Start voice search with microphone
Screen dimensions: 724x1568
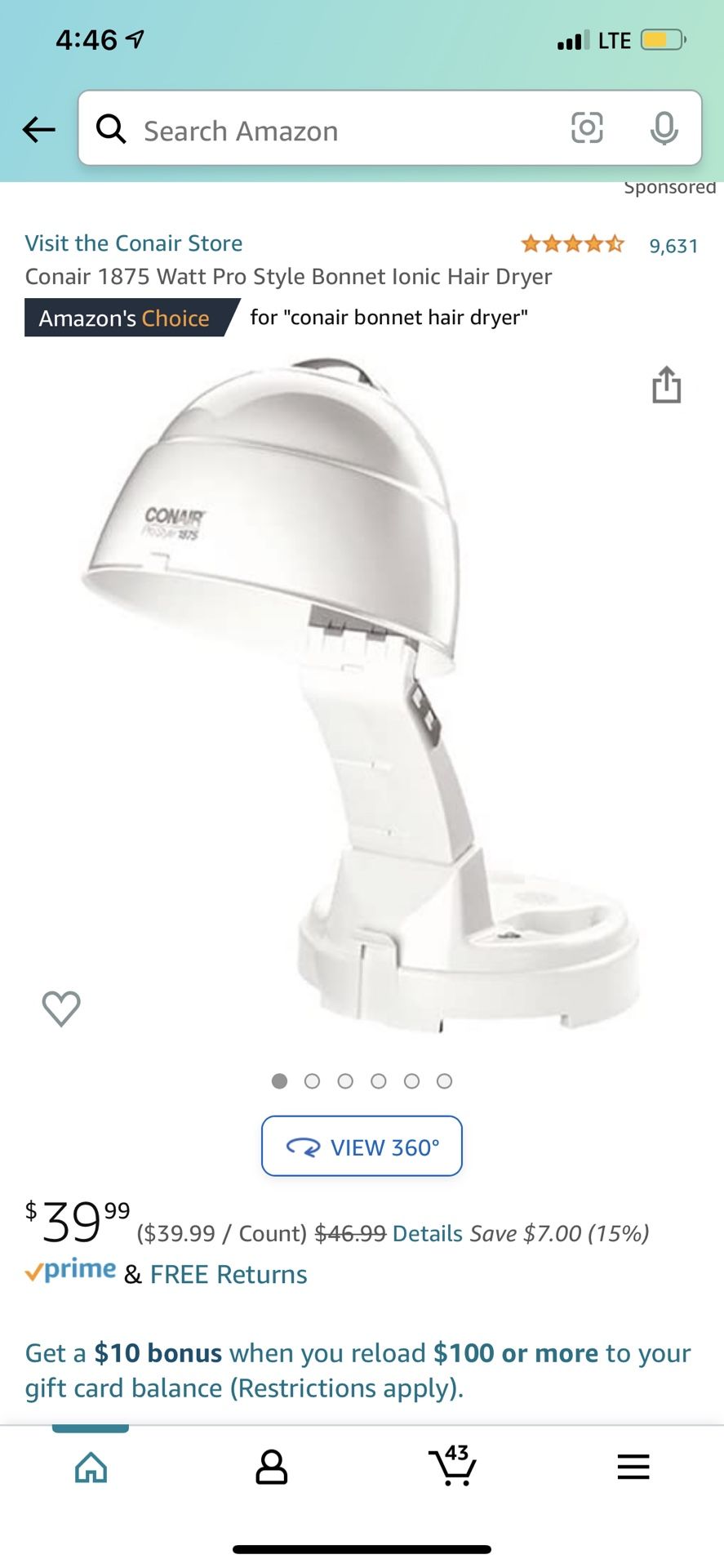pyautogui.click(x=664, y=128)
